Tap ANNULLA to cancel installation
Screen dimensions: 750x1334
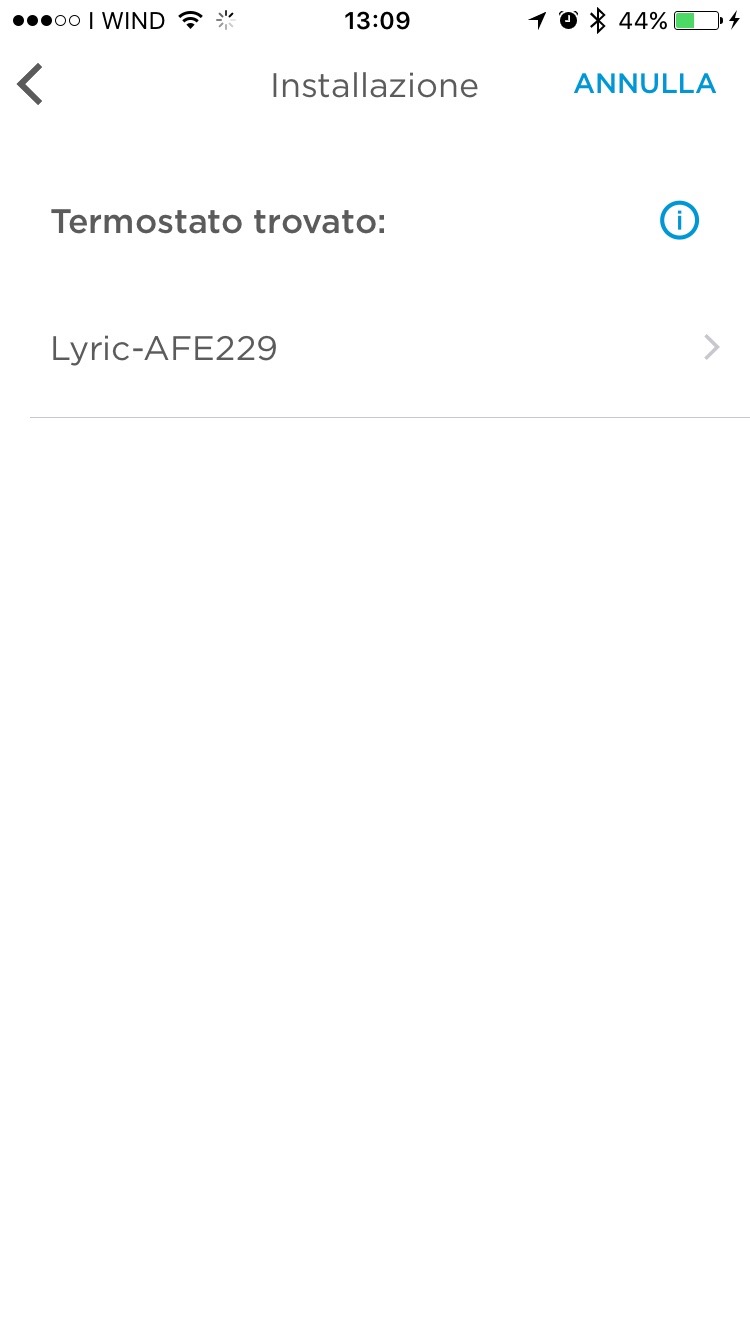click(x=644, y=84)
